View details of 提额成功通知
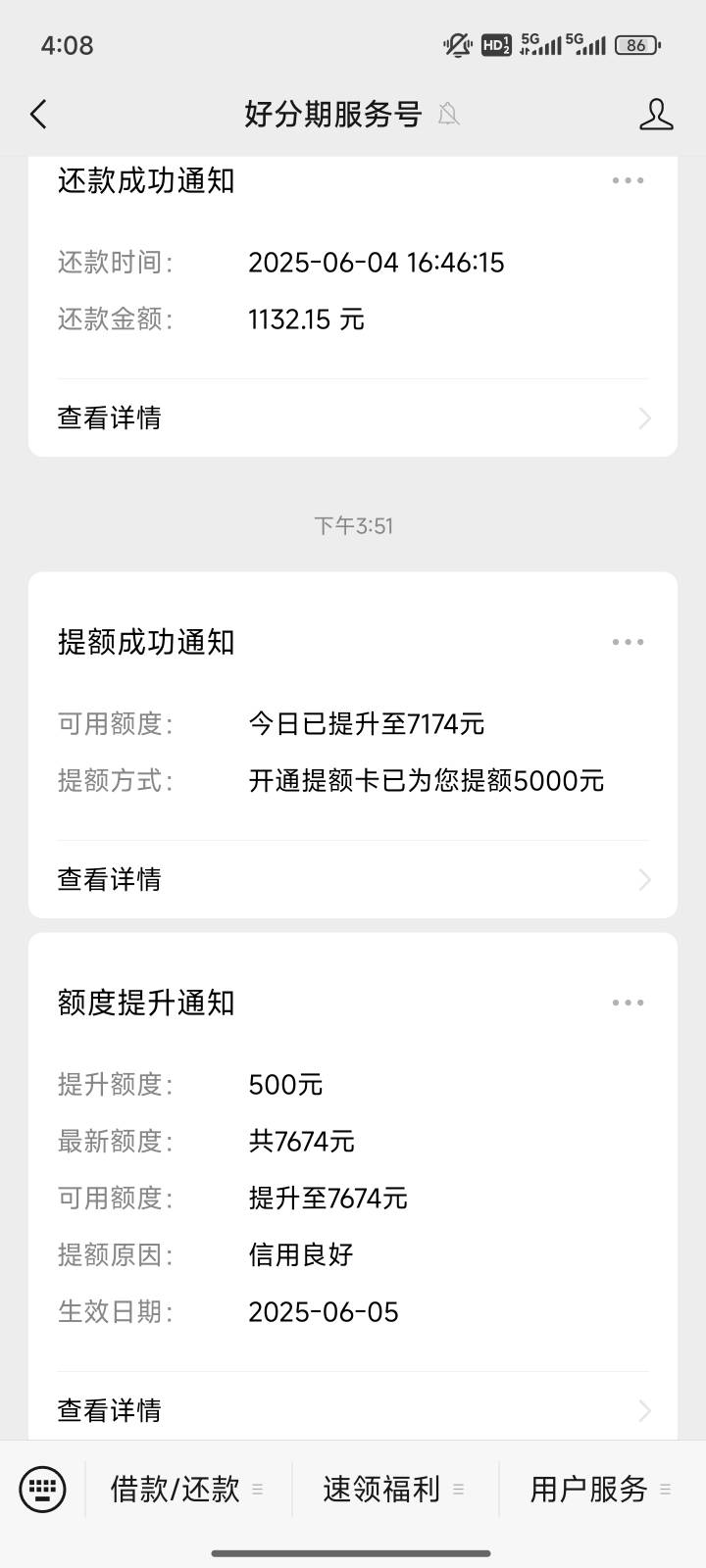Viewport: 706px width, 1568px height. click(353, 880)
